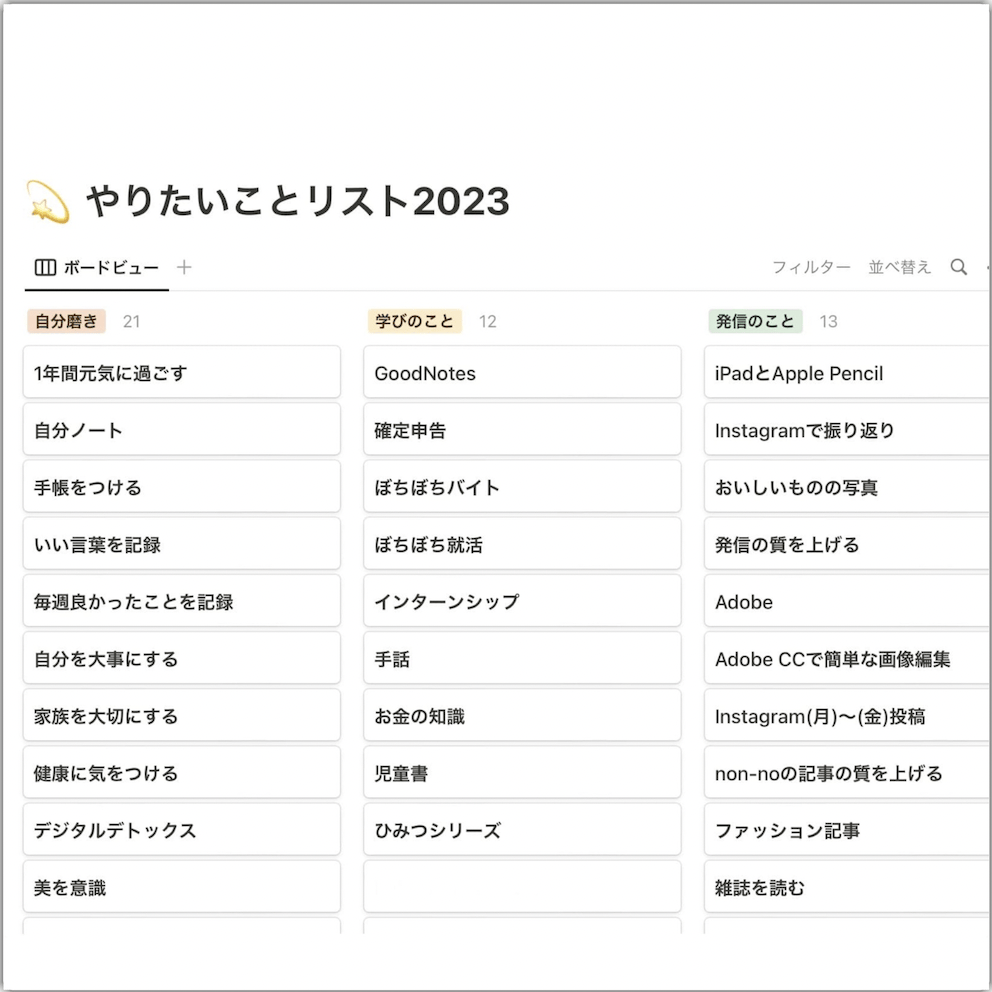
Task: Open the 1年間元気に過ごす card
Action: [x=181, y=374]
